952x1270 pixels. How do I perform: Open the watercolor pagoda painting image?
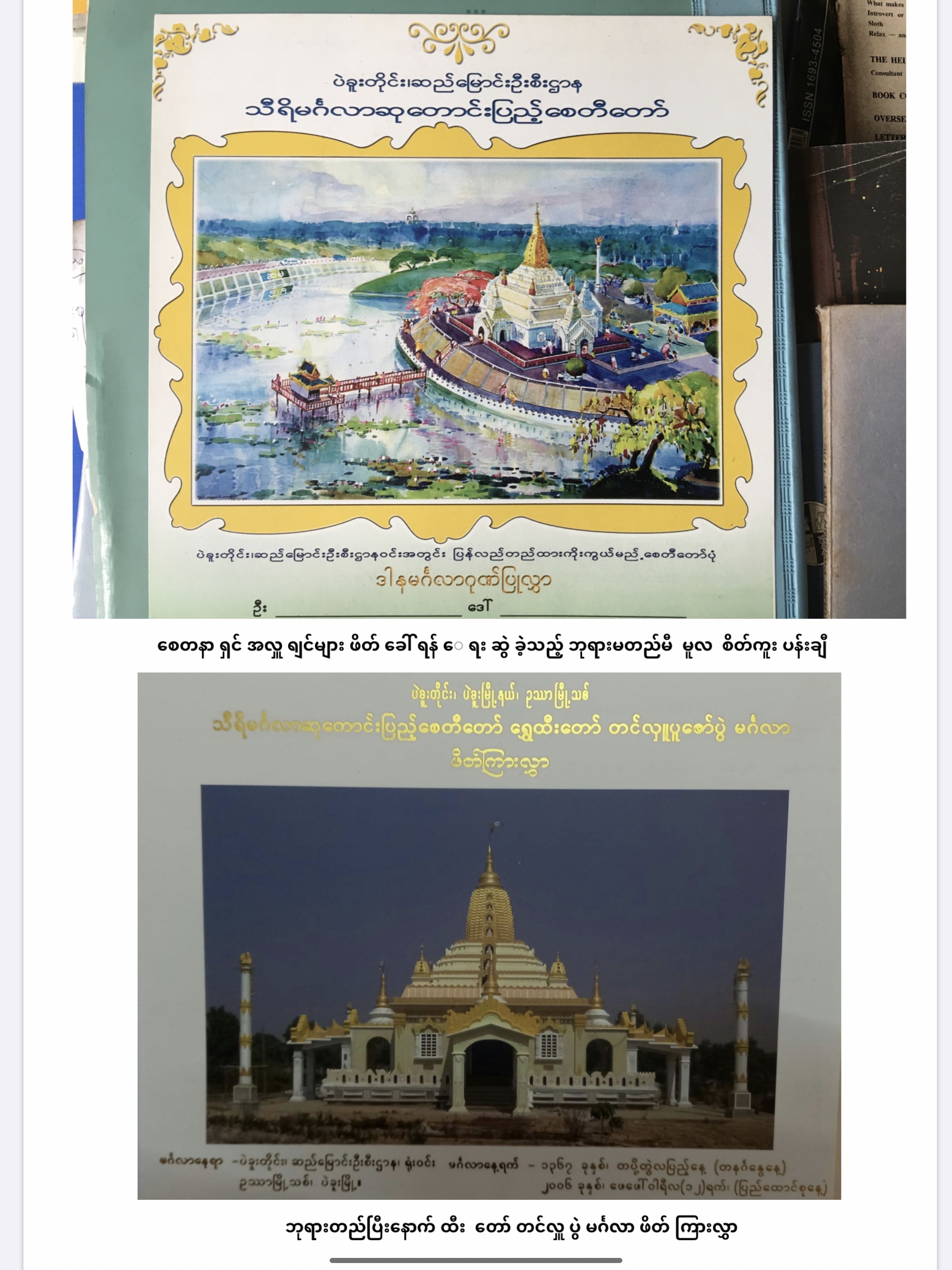coord(457,329)
